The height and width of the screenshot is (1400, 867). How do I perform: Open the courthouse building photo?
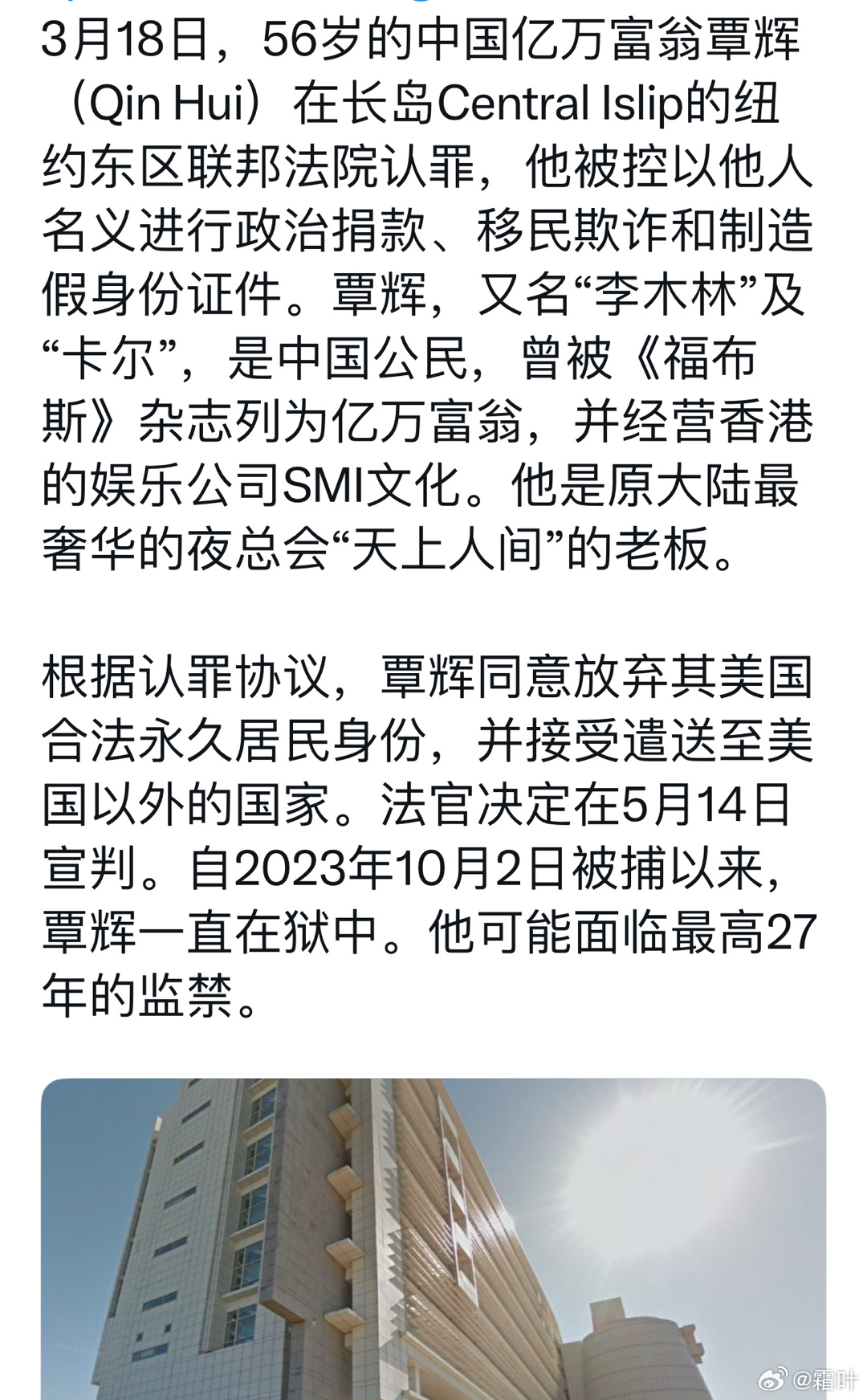coord(433,1237)
